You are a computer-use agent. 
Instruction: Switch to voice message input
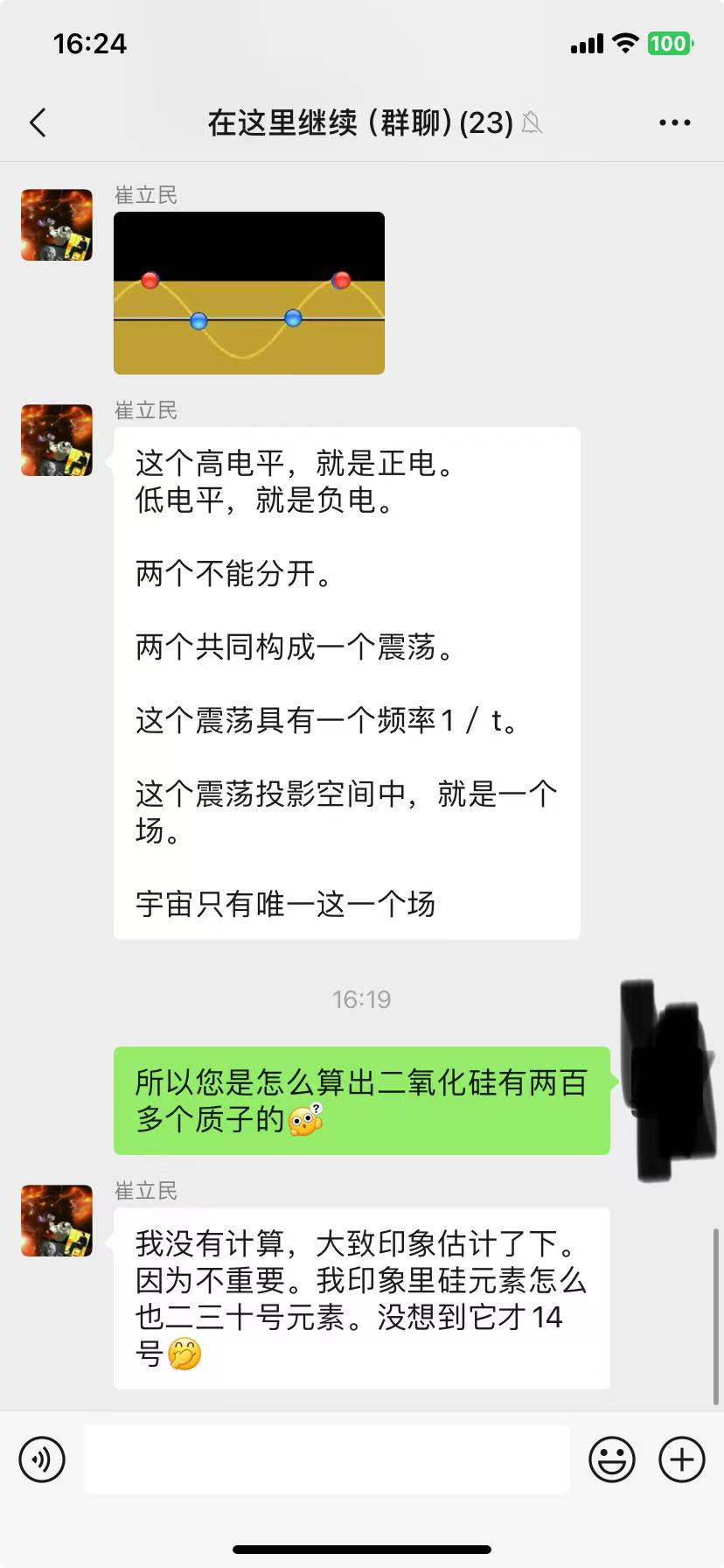[42, 1459]
